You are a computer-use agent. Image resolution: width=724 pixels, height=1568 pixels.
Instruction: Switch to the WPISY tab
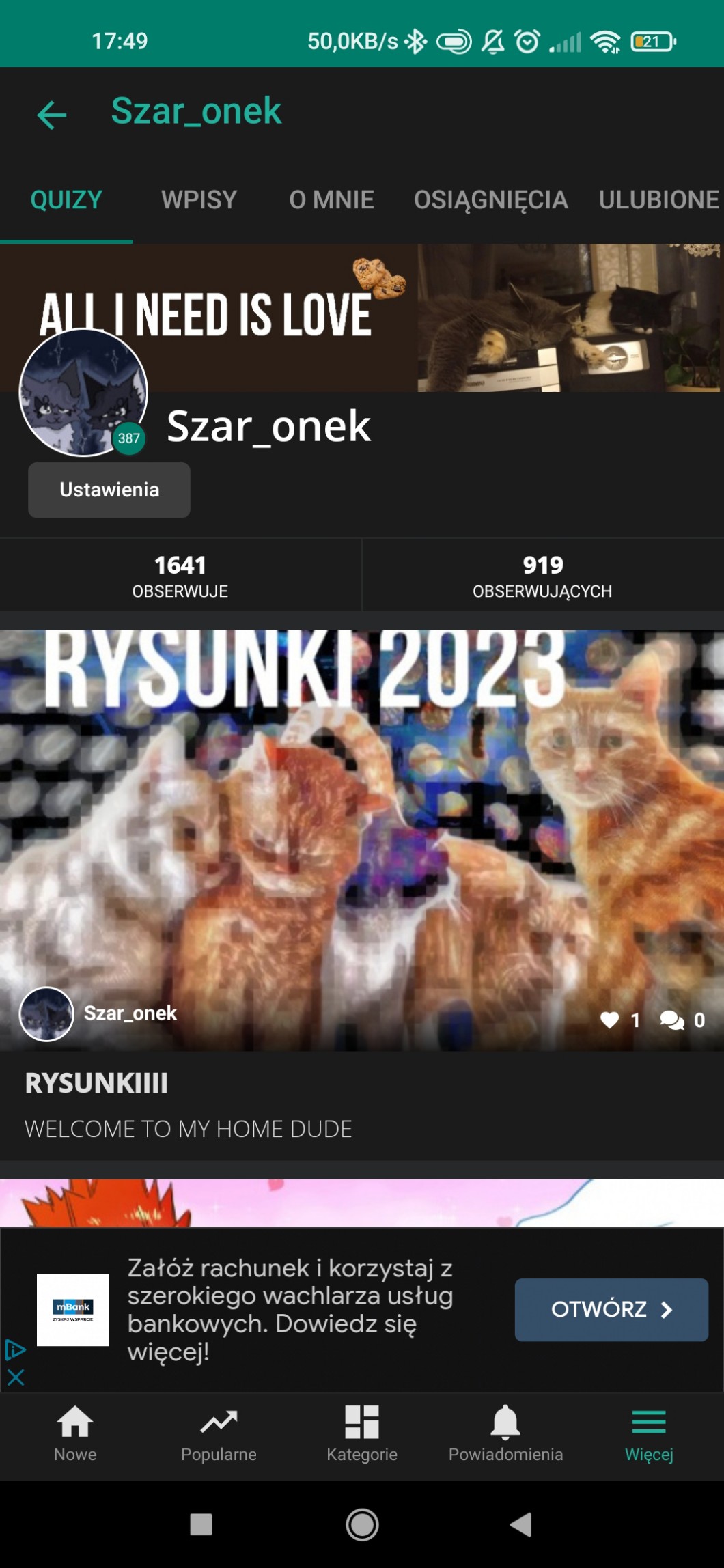click(199, 199)
